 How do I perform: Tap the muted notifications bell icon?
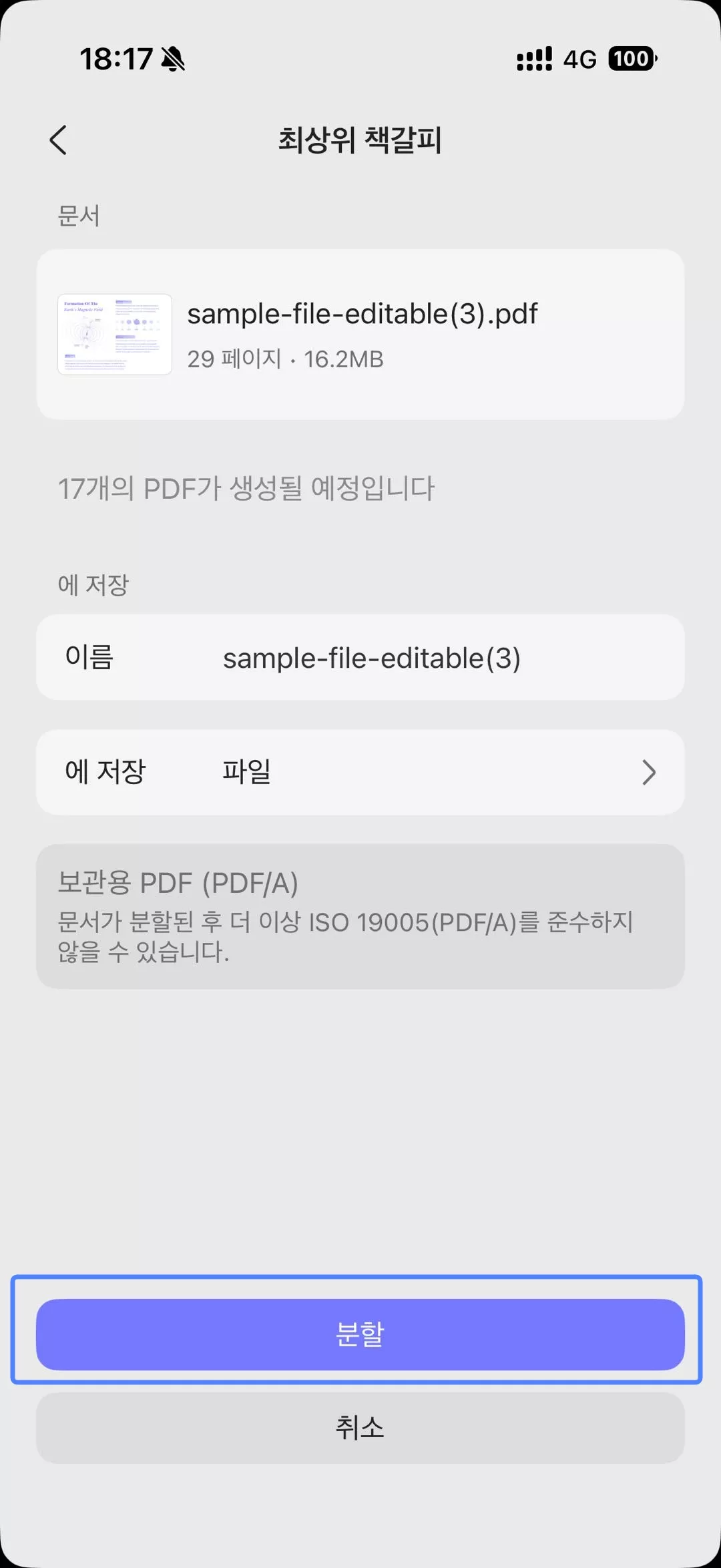(x=172, y=59)
